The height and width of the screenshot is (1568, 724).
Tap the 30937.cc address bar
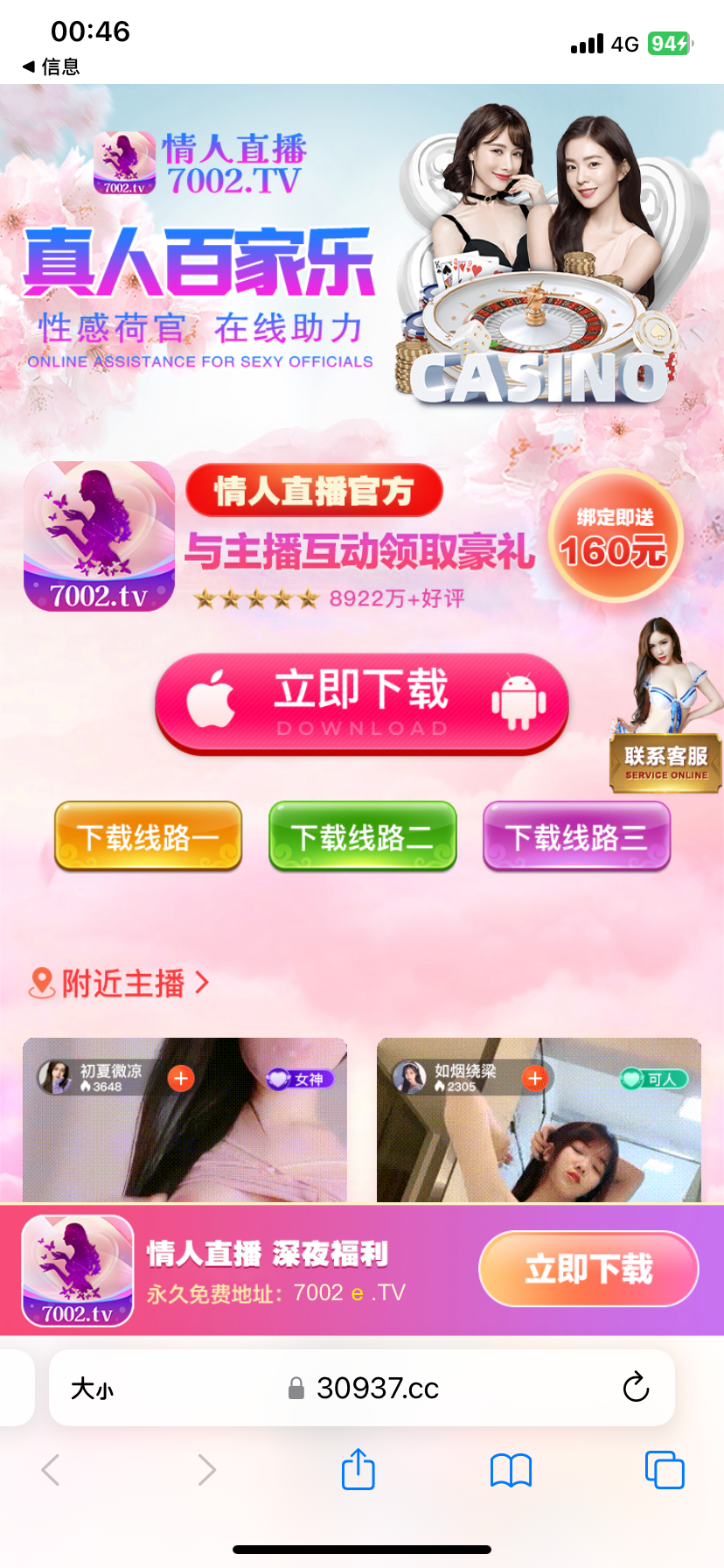[364, 1388]
